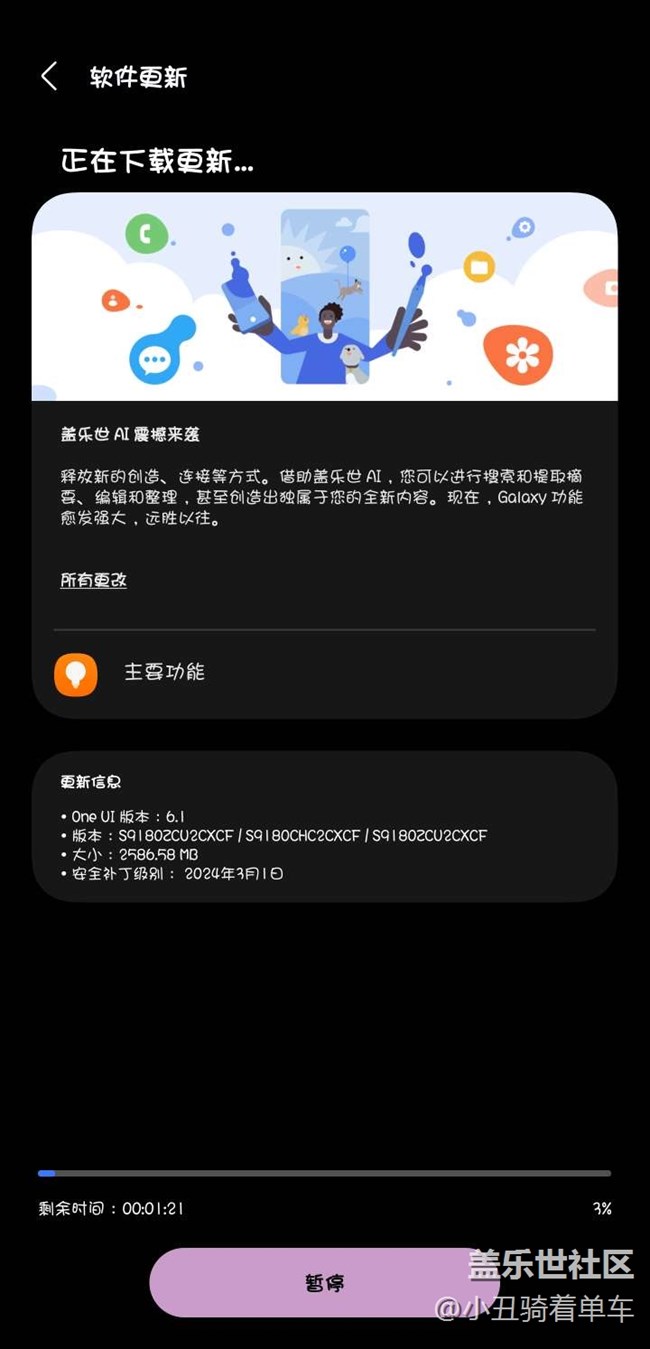Open the 所有更改 link
The height and width of the screenshot is (1349, 650).
tap(93, 580)
